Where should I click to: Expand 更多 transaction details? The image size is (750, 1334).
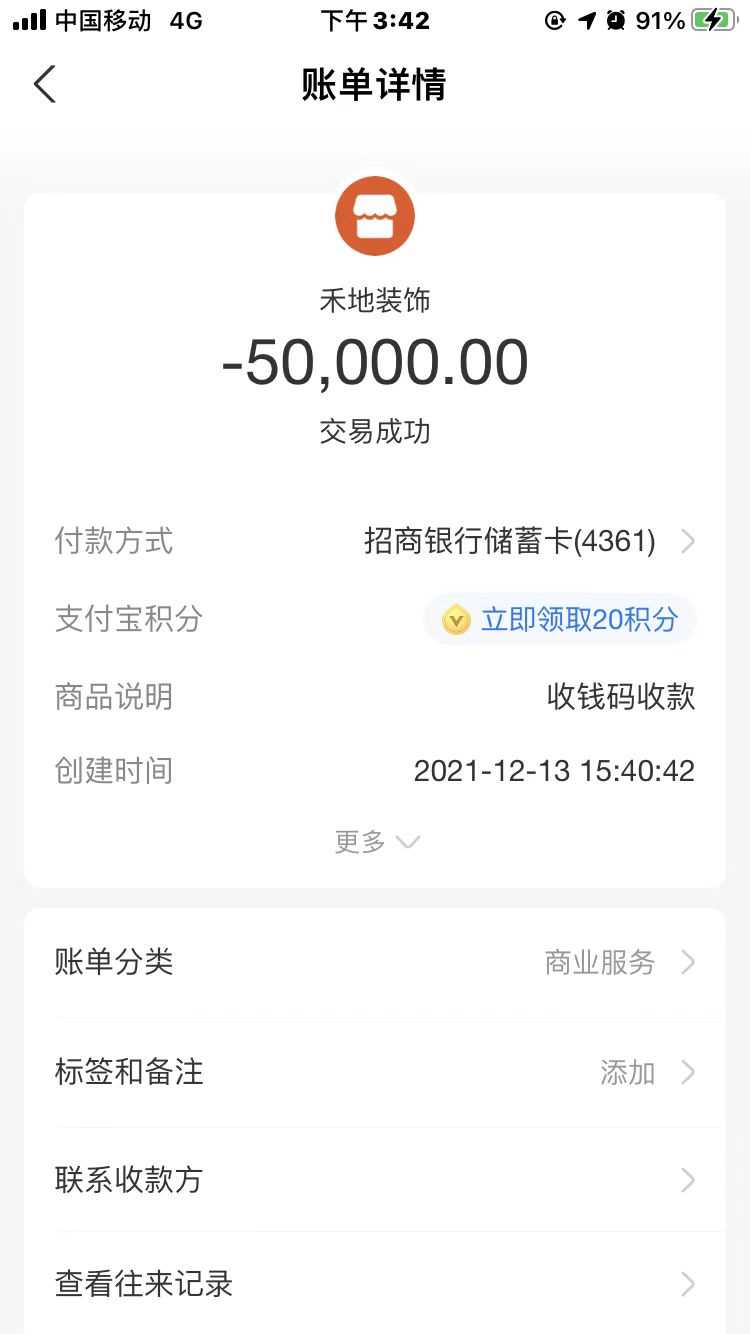tap(376, 842)
